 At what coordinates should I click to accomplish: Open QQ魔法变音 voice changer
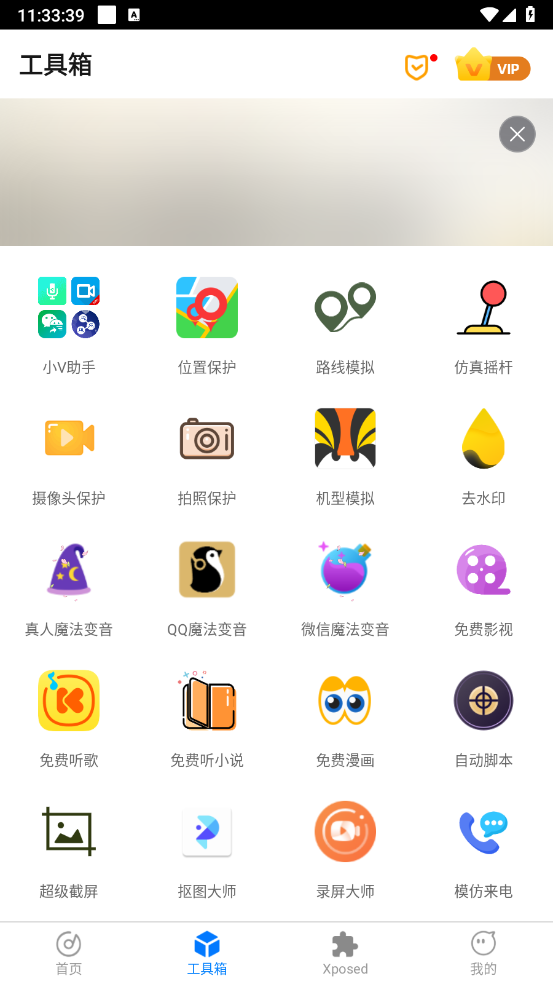pyautogui.click(x=207, y=588)
